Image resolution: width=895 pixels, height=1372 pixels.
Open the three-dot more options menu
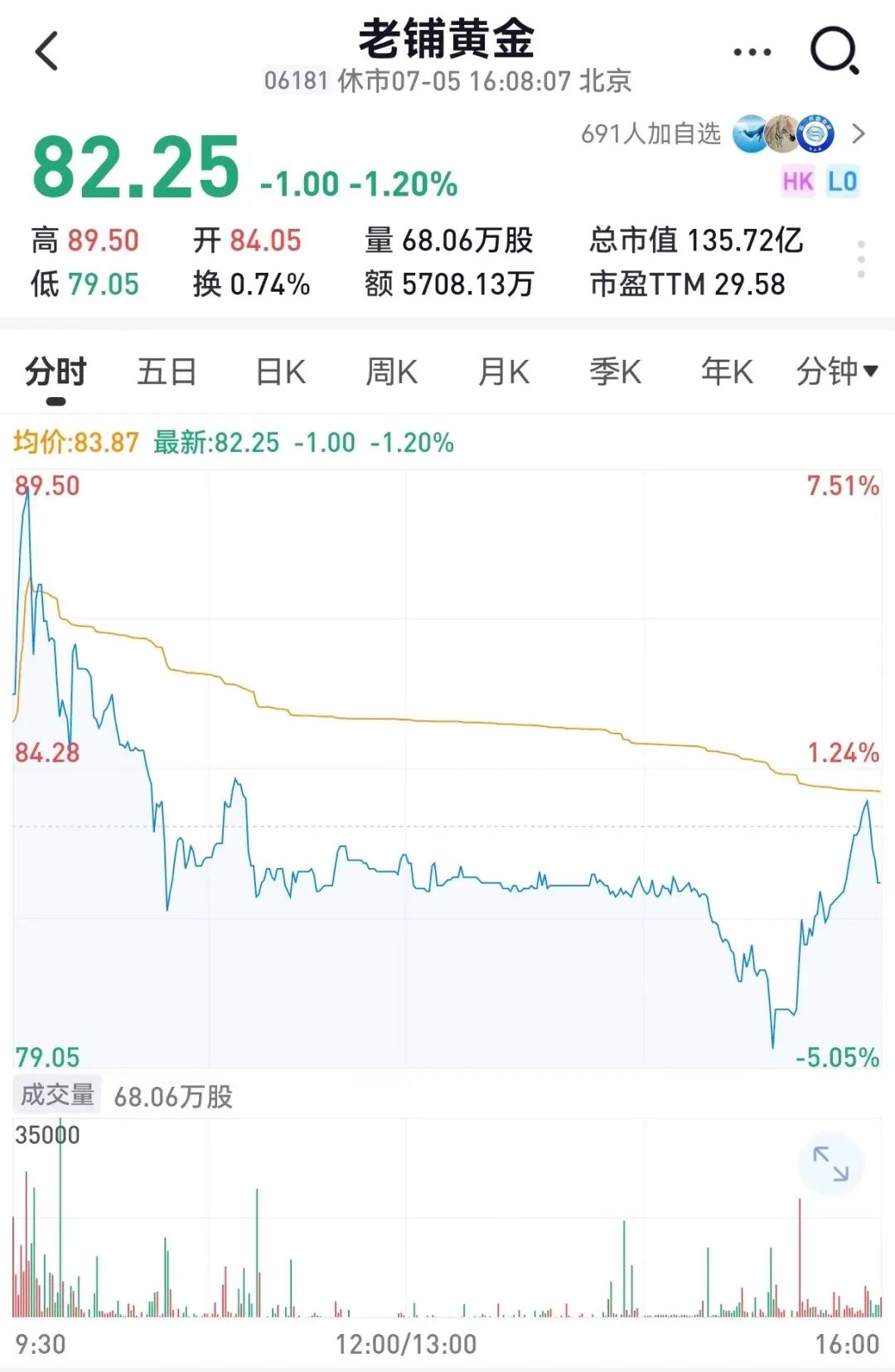click(752, 52)
